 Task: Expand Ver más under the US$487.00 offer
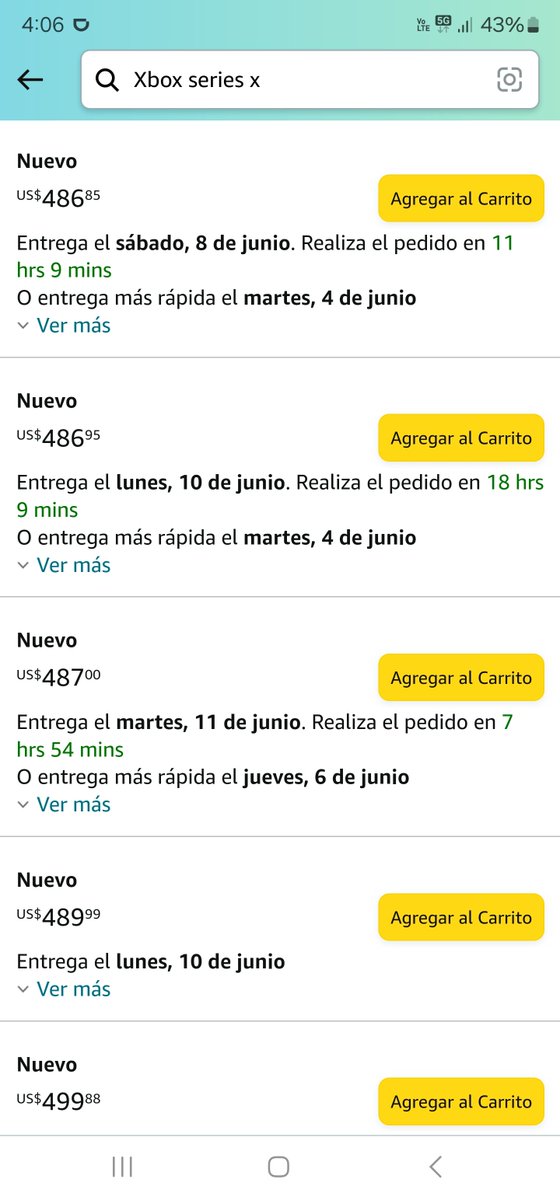[64, 804]
